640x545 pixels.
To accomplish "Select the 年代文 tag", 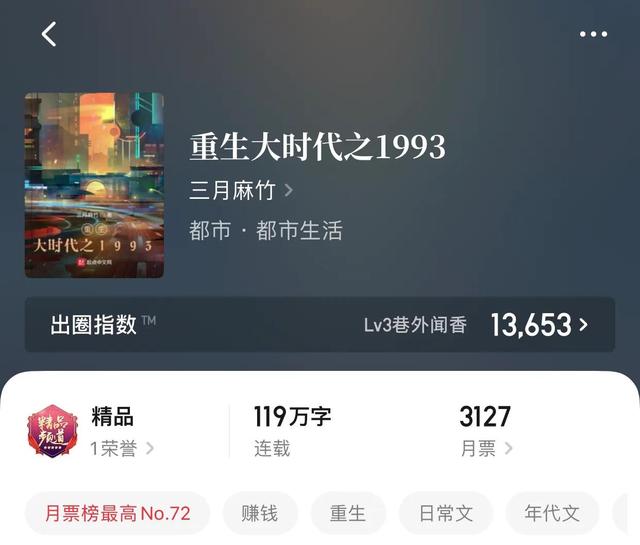I will [x=551, y=513].
